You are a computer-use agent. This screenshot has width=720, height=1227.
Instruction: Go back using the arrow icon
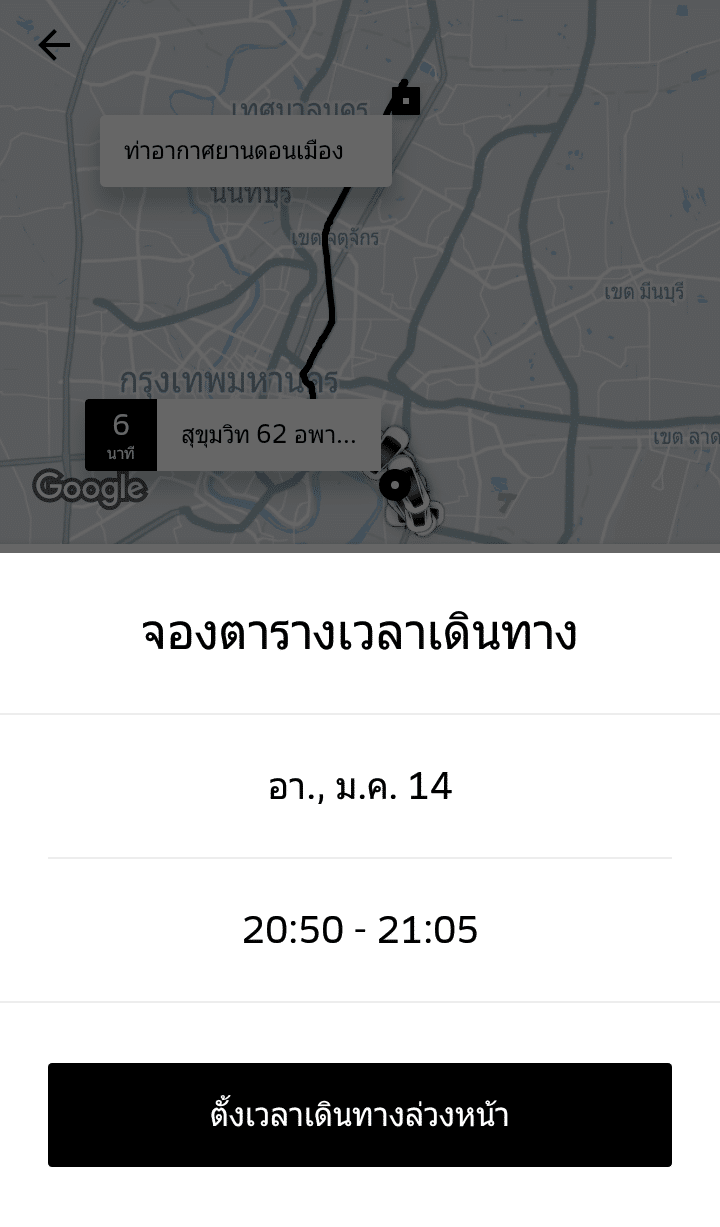(54, 45)
